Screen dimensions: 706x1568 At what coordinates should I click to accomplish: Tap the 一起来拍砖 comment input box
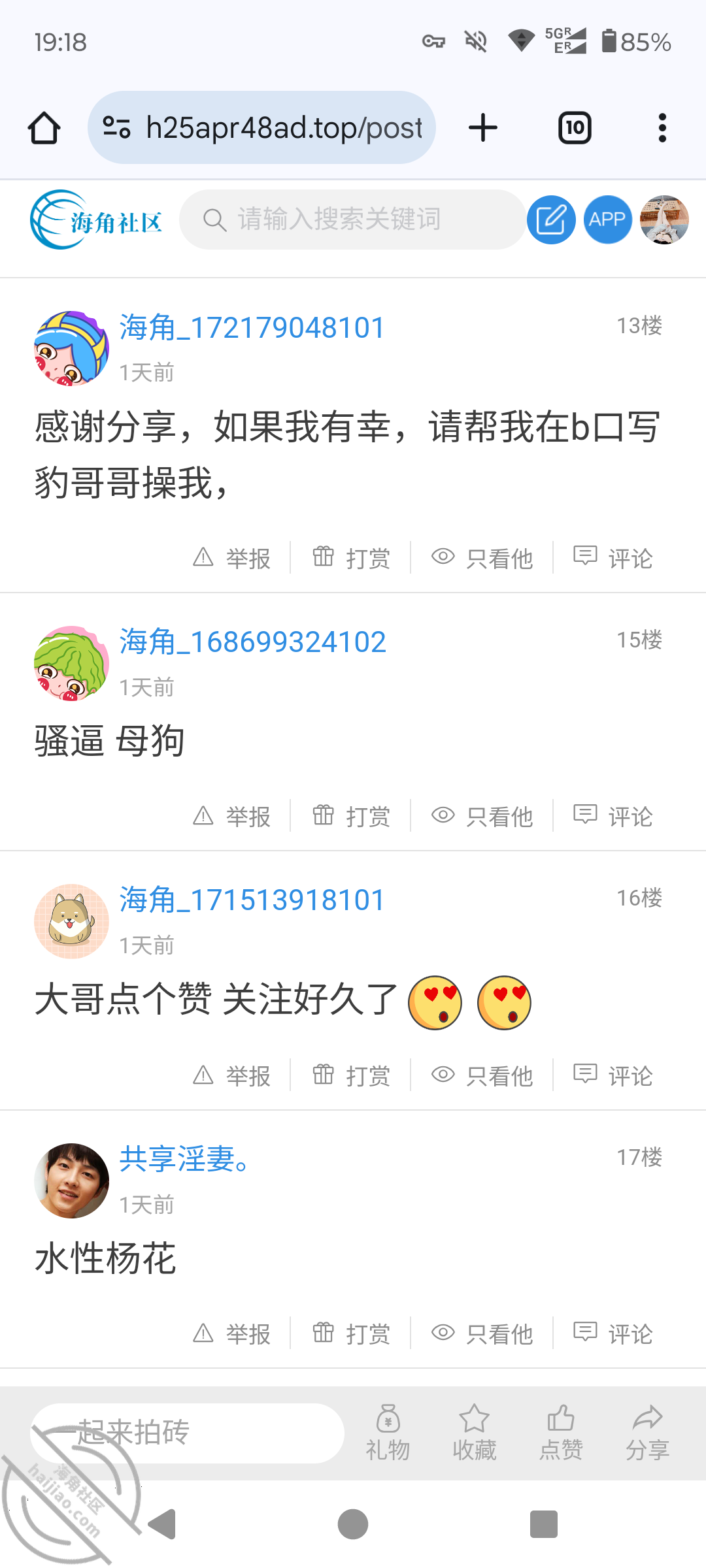tap(187, 1433)
